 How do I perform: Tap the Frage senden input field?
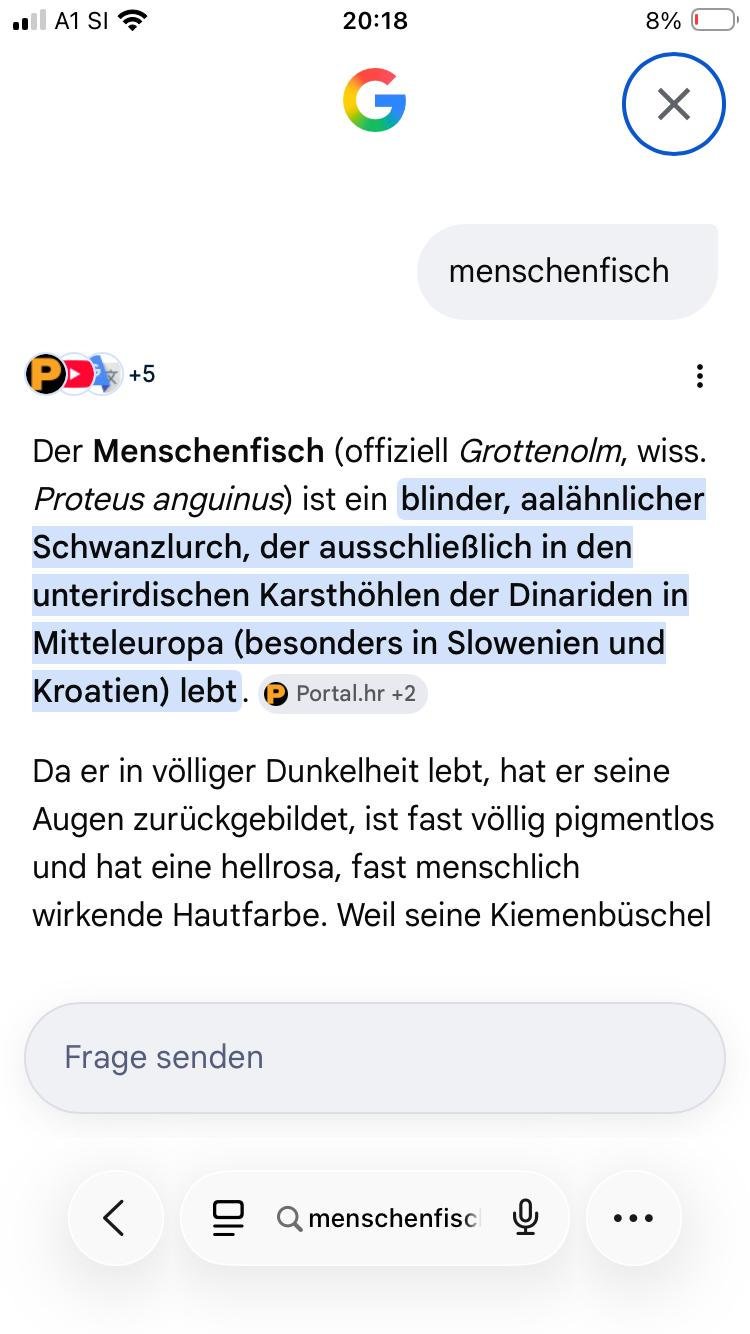pos(375,1057)
